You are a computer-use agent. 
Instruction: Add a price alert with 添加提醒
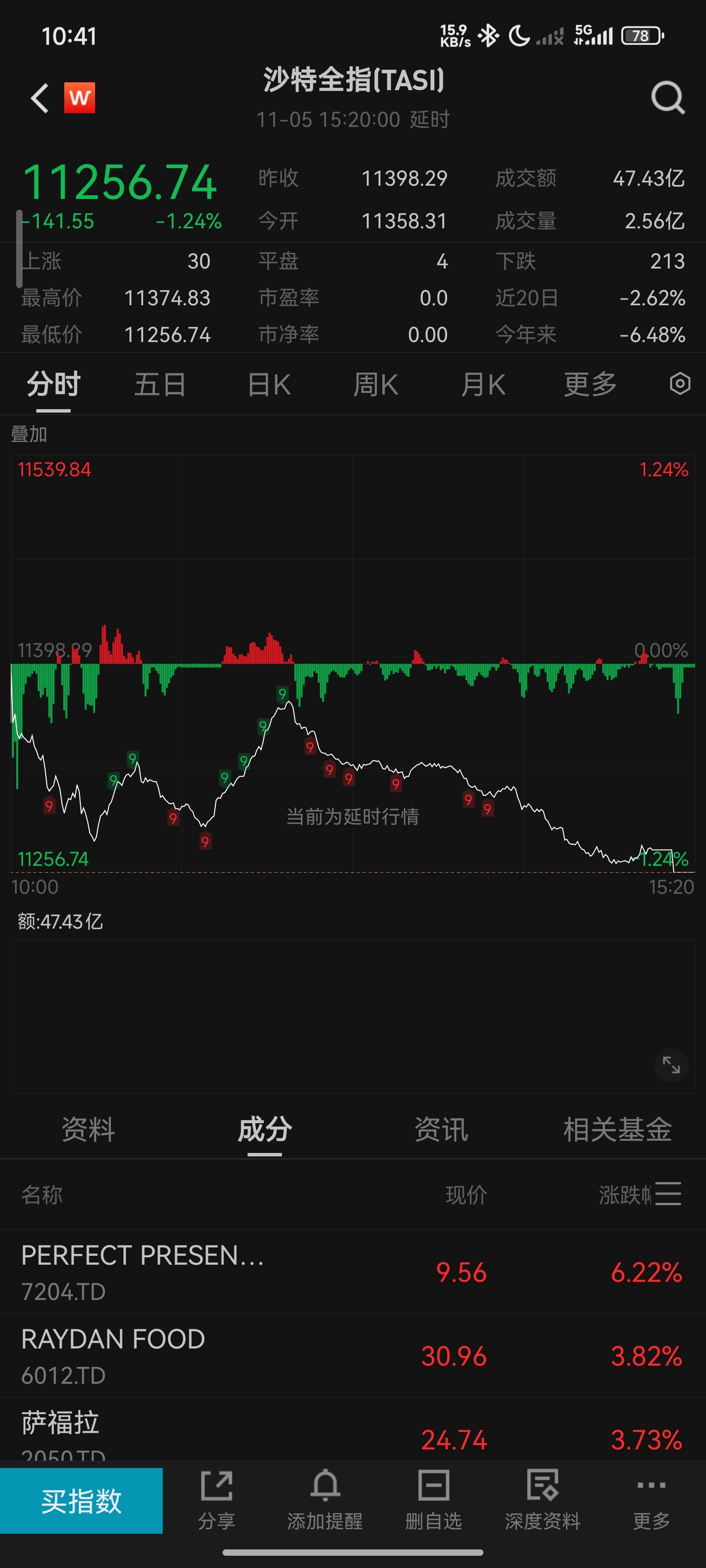pyautogui.click(x=325, y=1500)
